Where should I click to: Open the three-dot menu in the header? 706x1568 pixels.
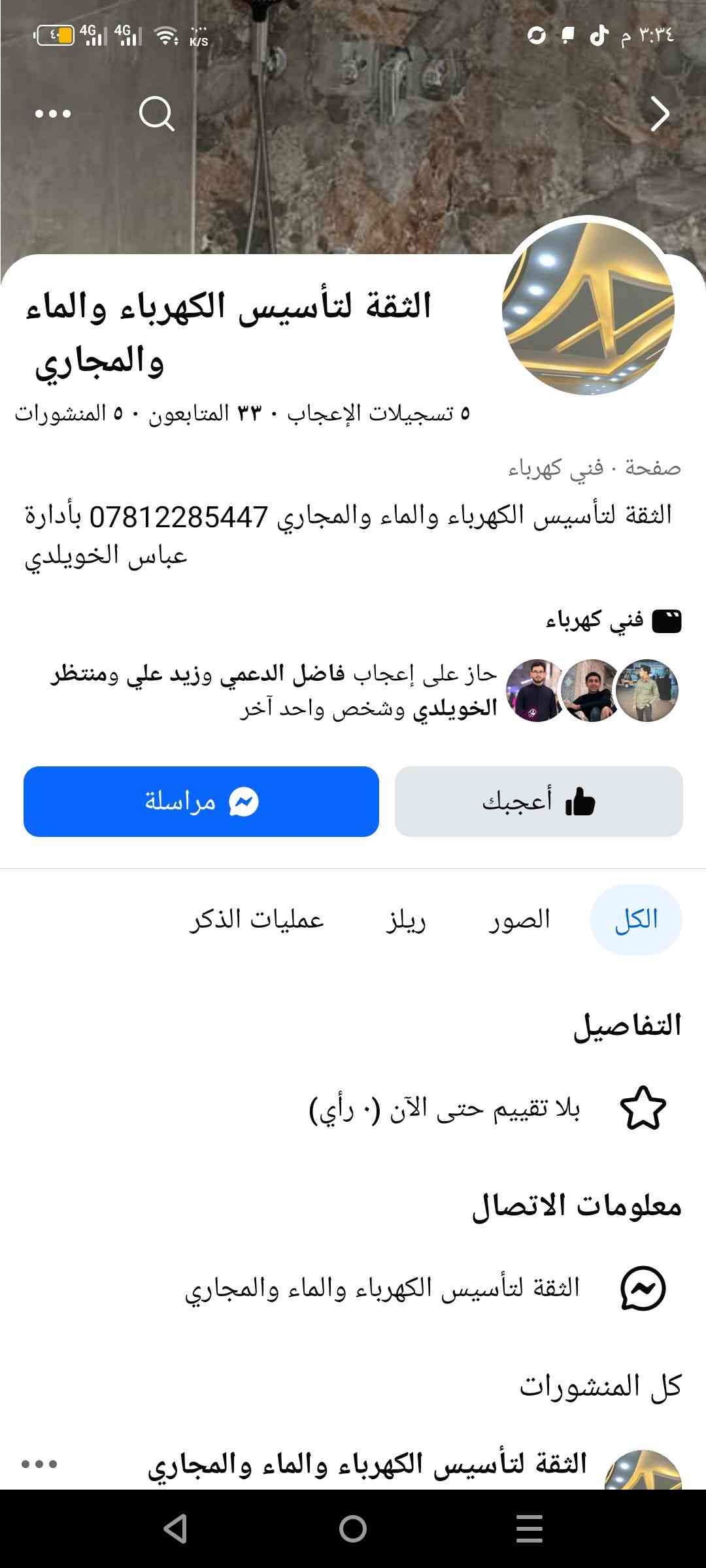(x=53, y=114)
